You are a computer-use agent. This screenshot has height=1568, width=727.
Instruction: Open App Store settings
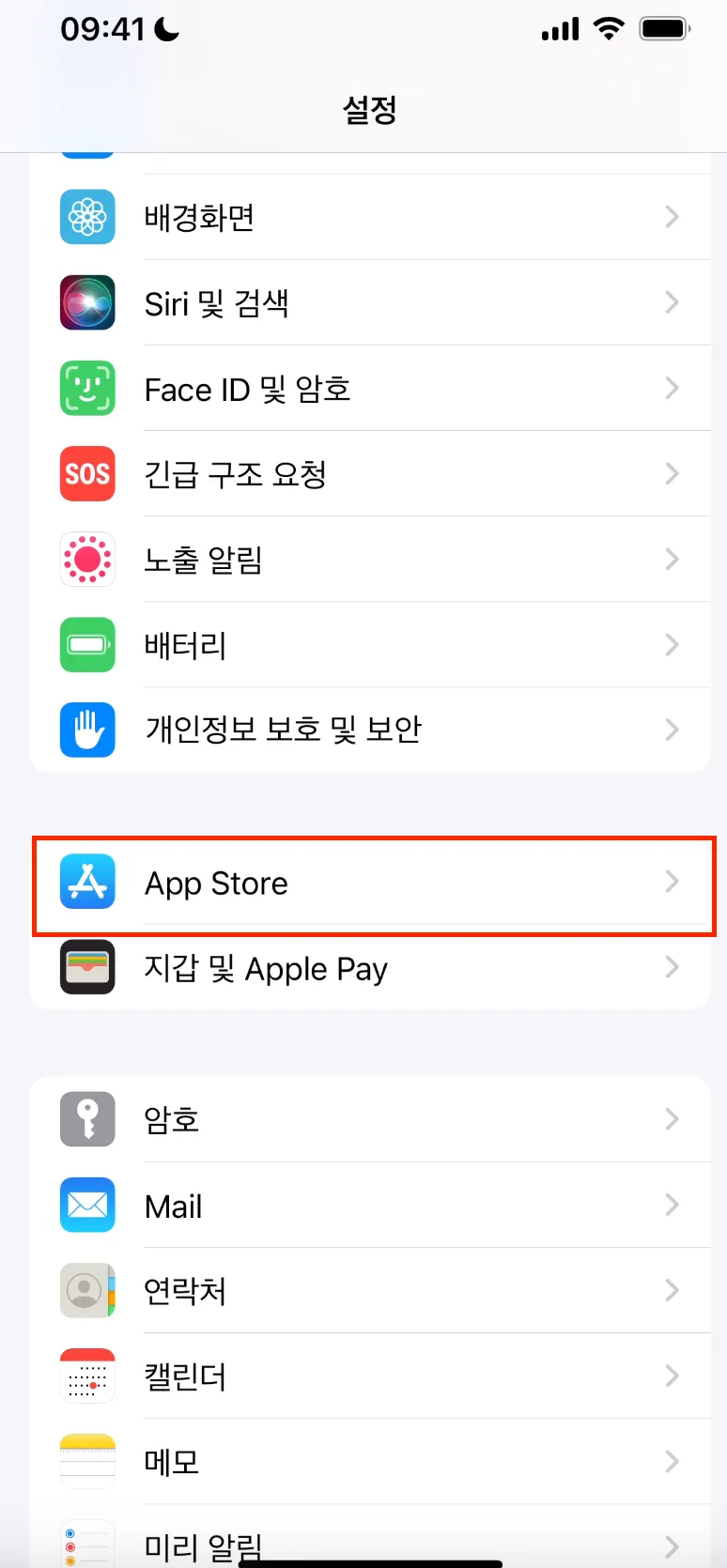369,883
